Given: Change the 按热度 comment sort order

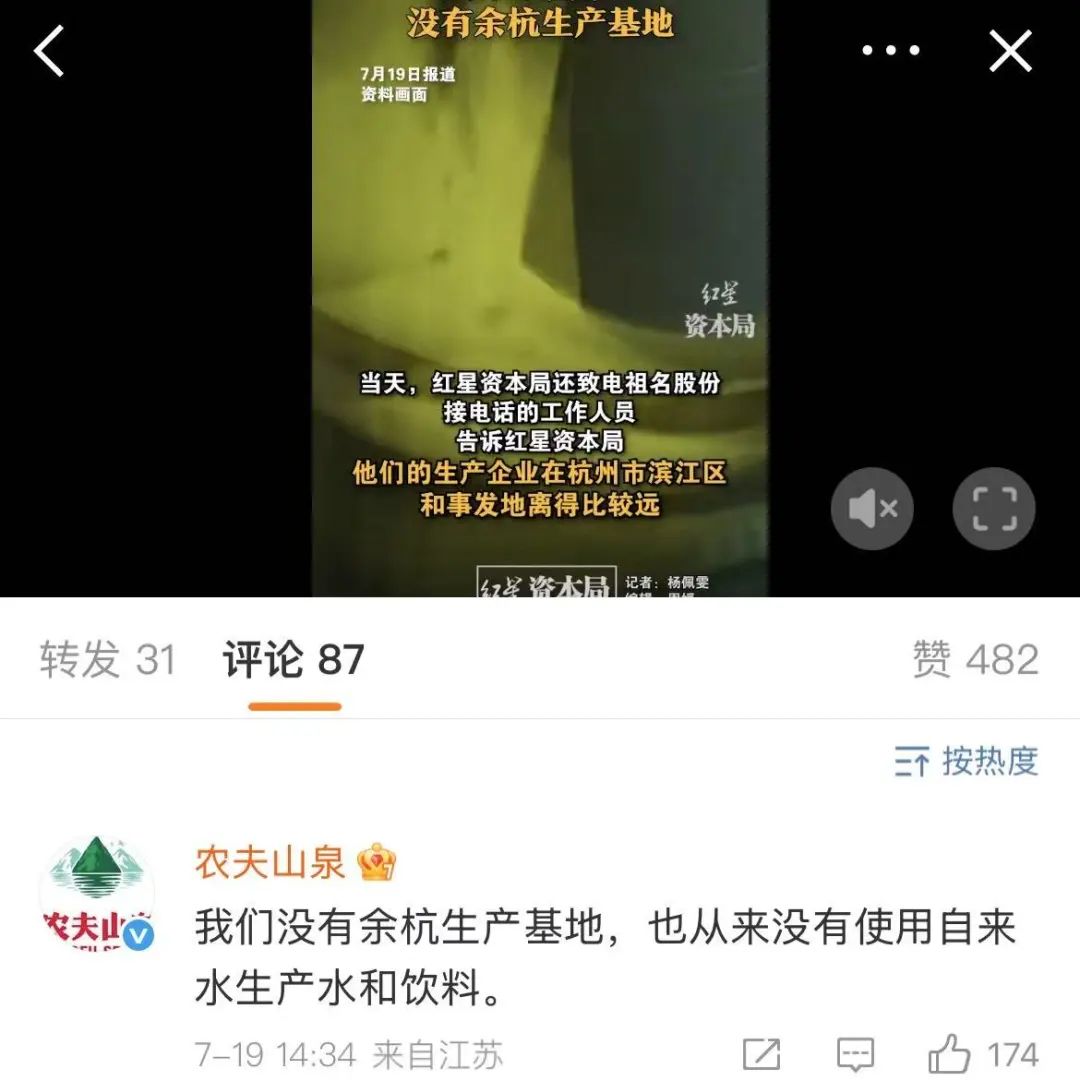Looking at the screenshot, I should pos(967,762).
